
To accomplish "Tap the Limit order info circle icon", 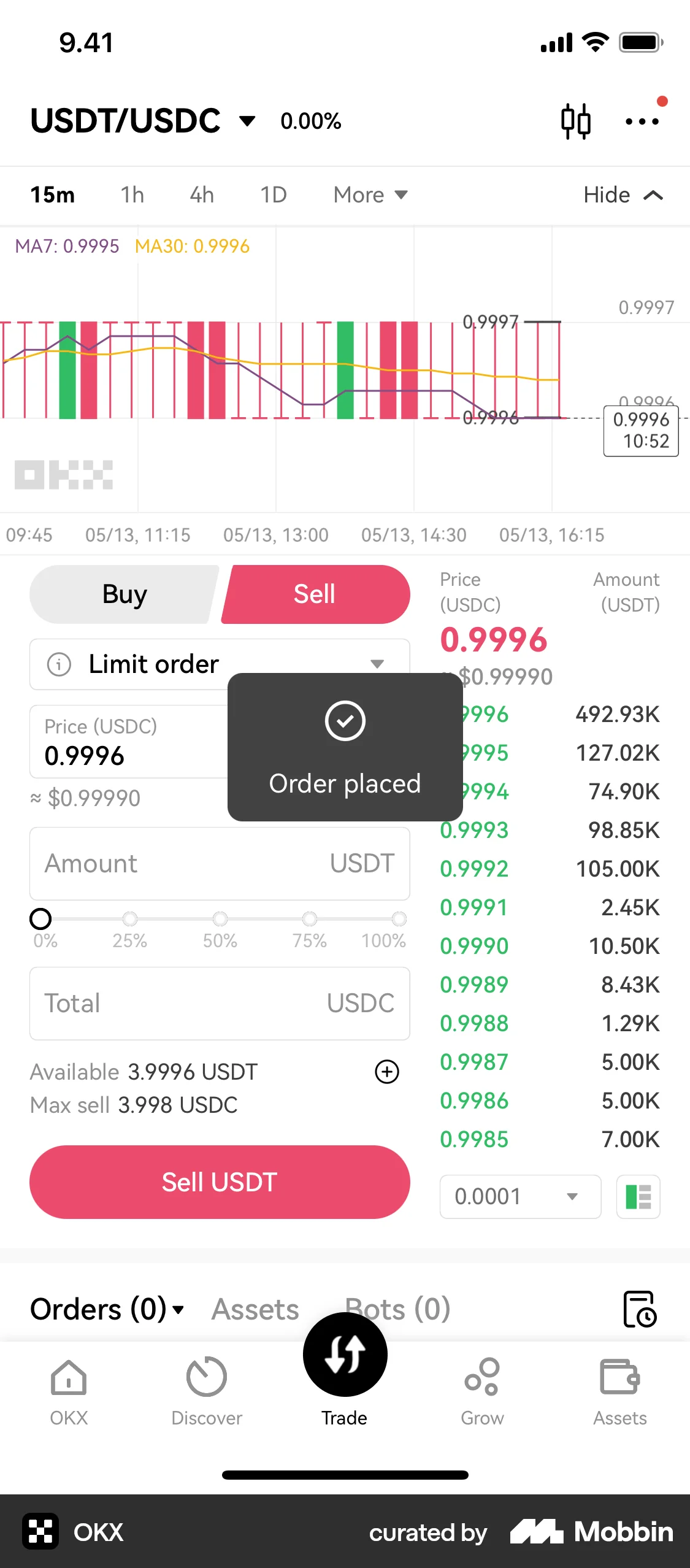I will pos(58,664).
